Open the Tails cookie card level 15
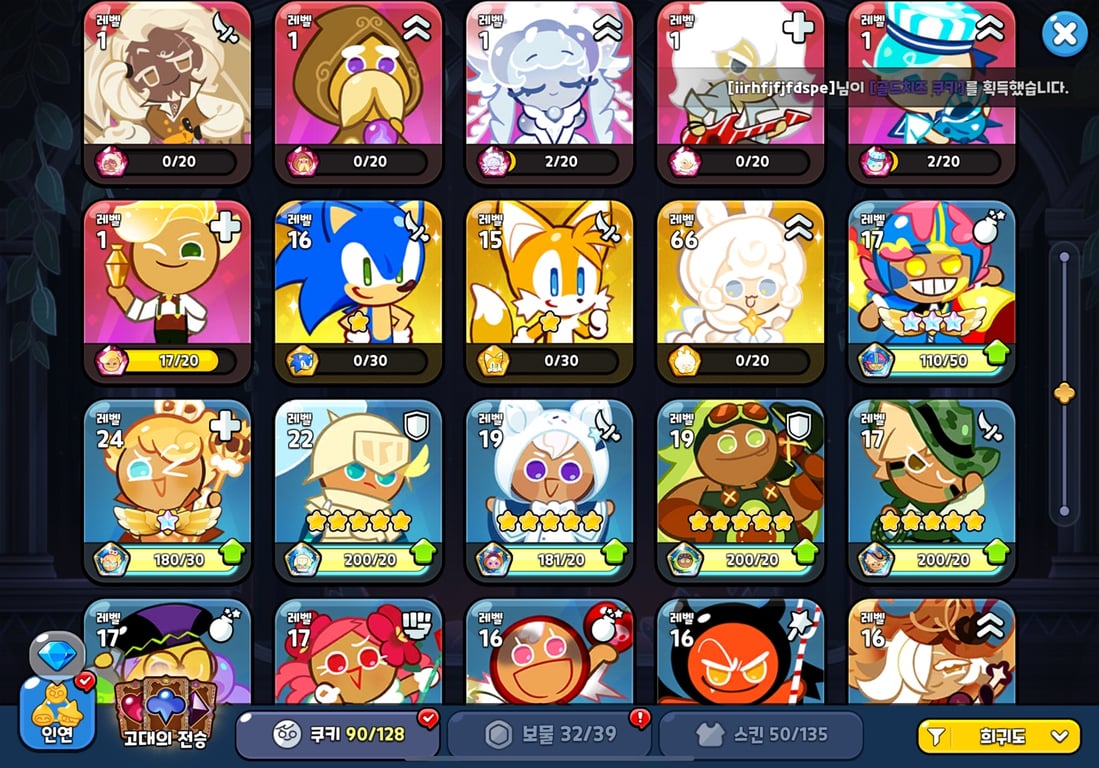This screenshot has height=768, width=1099. click(x=549, y=290)
